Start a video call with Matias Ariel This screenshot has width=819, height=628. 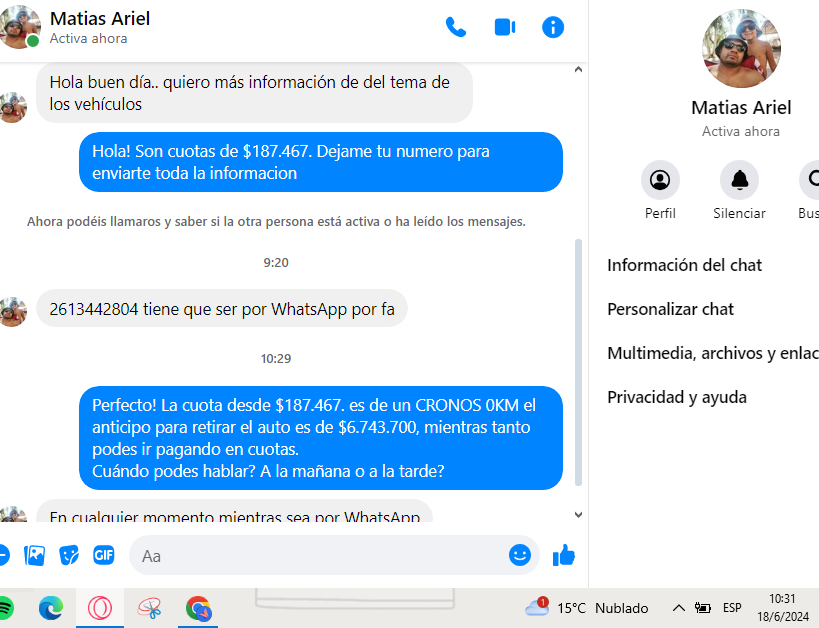(x=504, y=27)
